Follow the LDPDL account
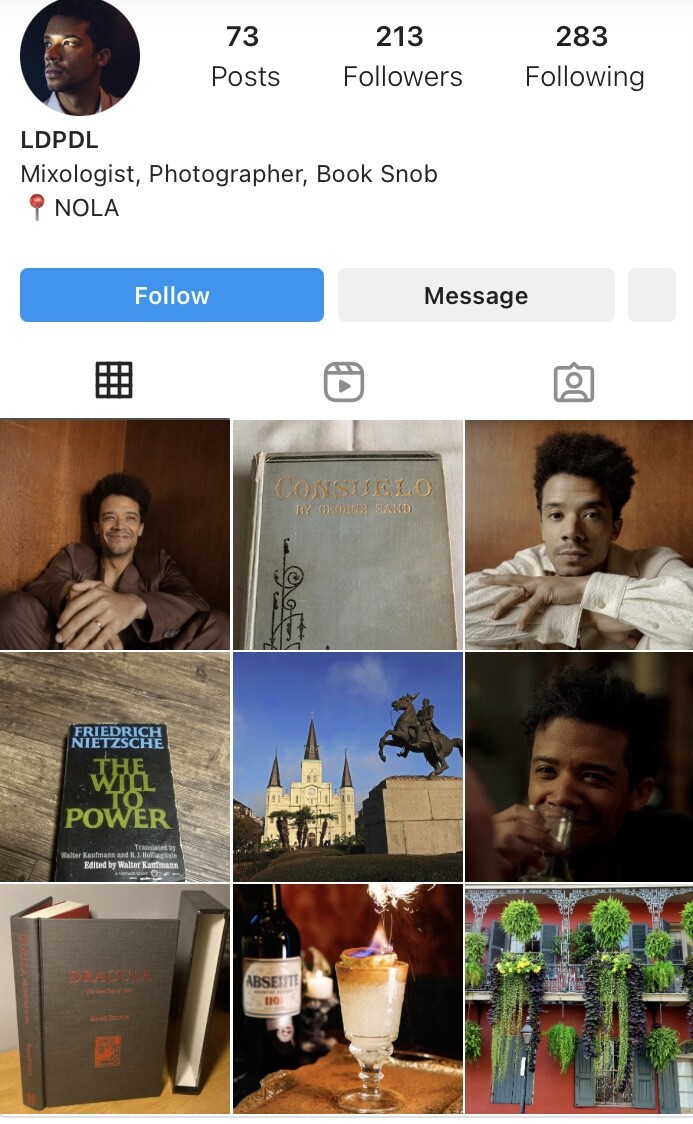Viewport: 693px width, 1124px height. tap(172, 295)
